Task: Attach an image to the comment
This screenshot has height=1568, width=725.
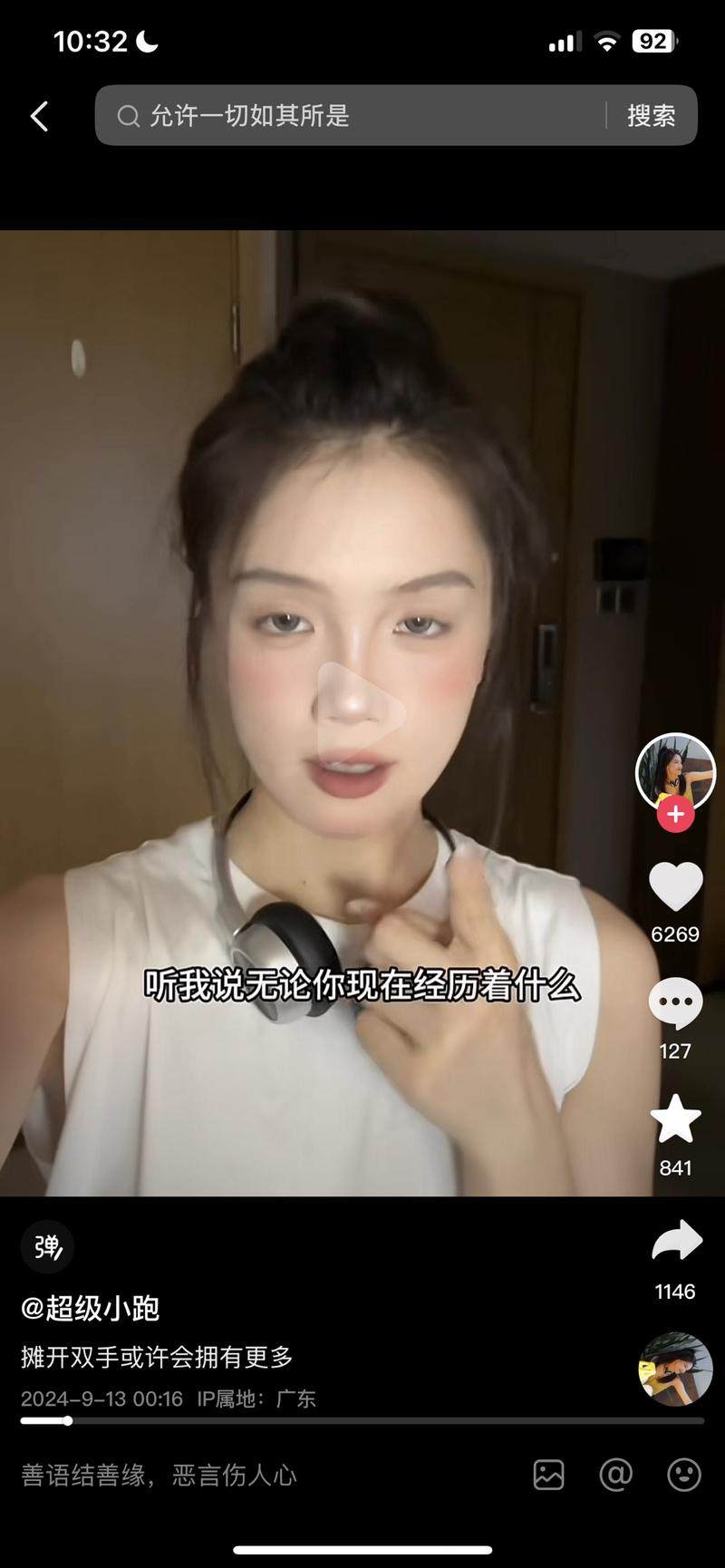Action: 548,1476
